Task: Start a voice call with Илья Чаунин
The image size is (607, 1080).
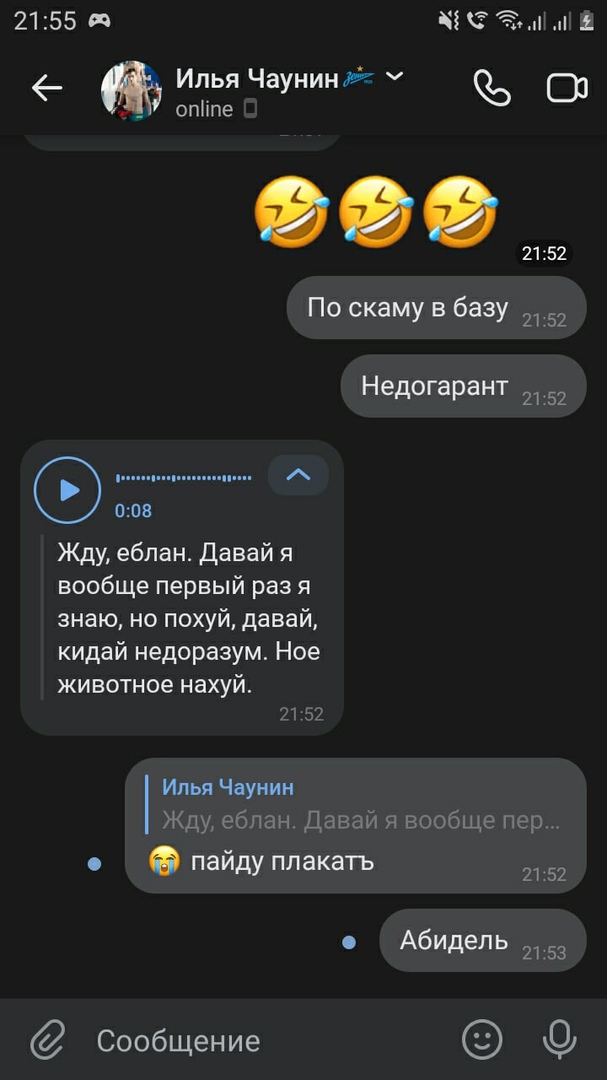Action: click(492, 89)
